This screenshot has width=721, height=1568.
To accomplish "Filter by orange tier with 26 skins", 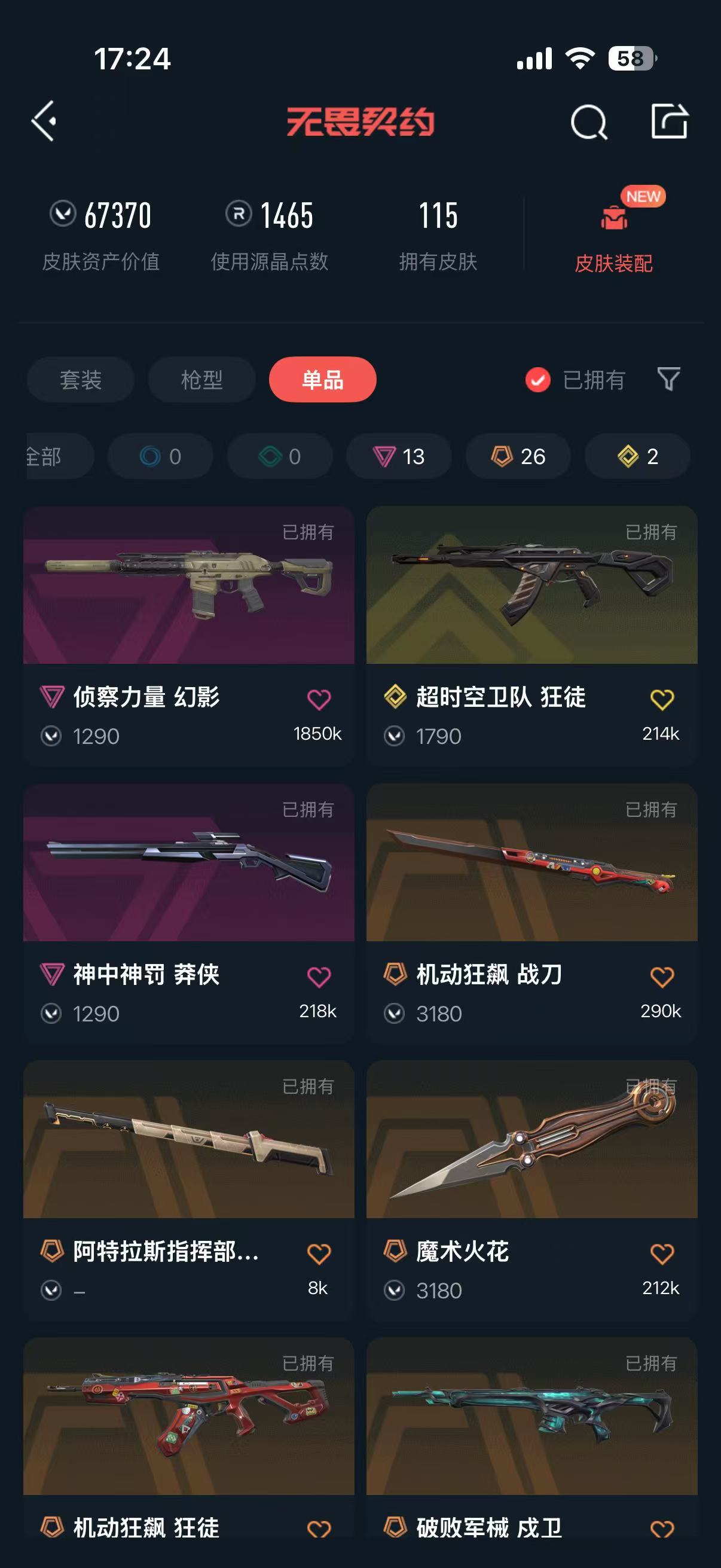I will (518, 456).
